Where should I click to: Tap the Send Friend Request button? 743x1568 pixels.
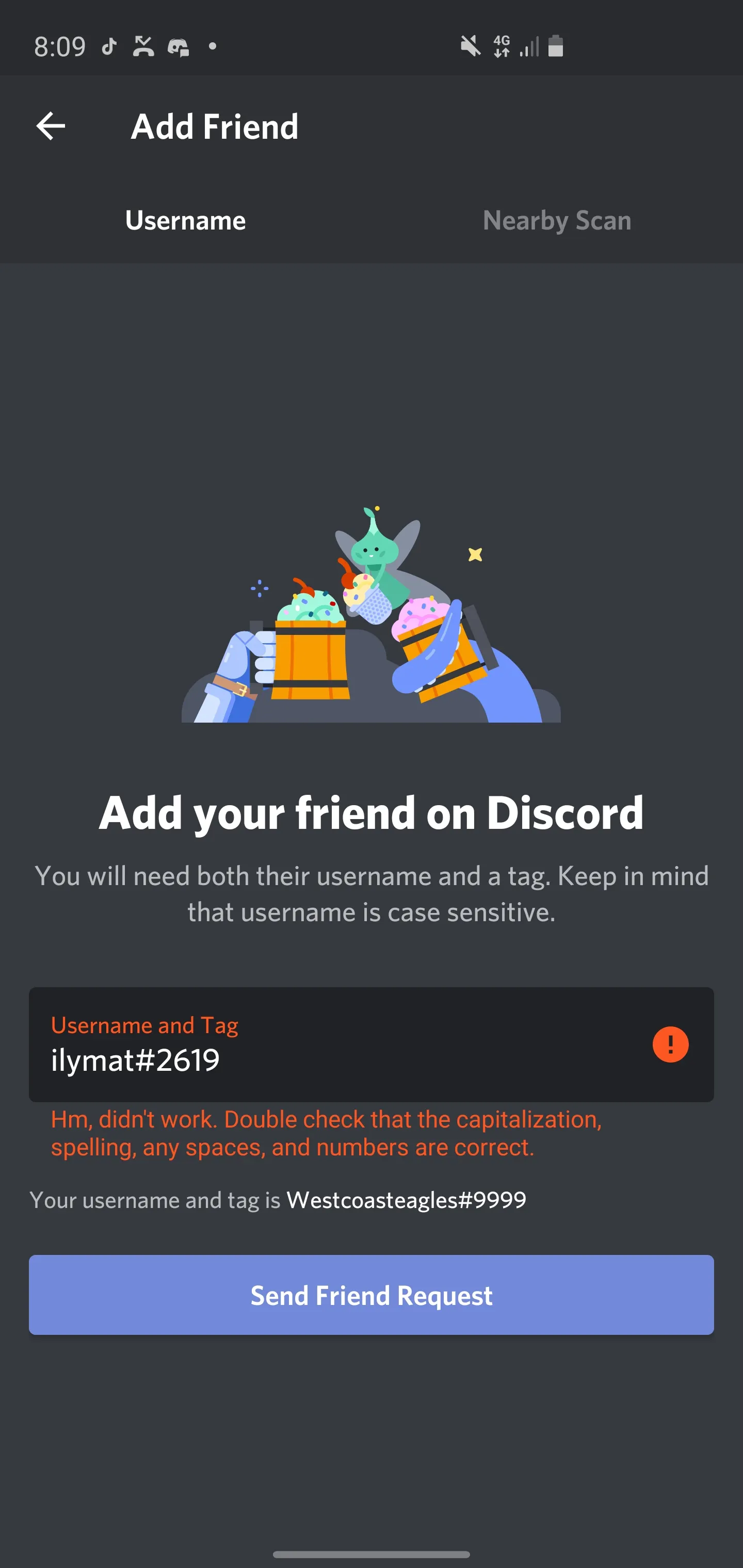pyautogui.click(x=372, y=1295)
